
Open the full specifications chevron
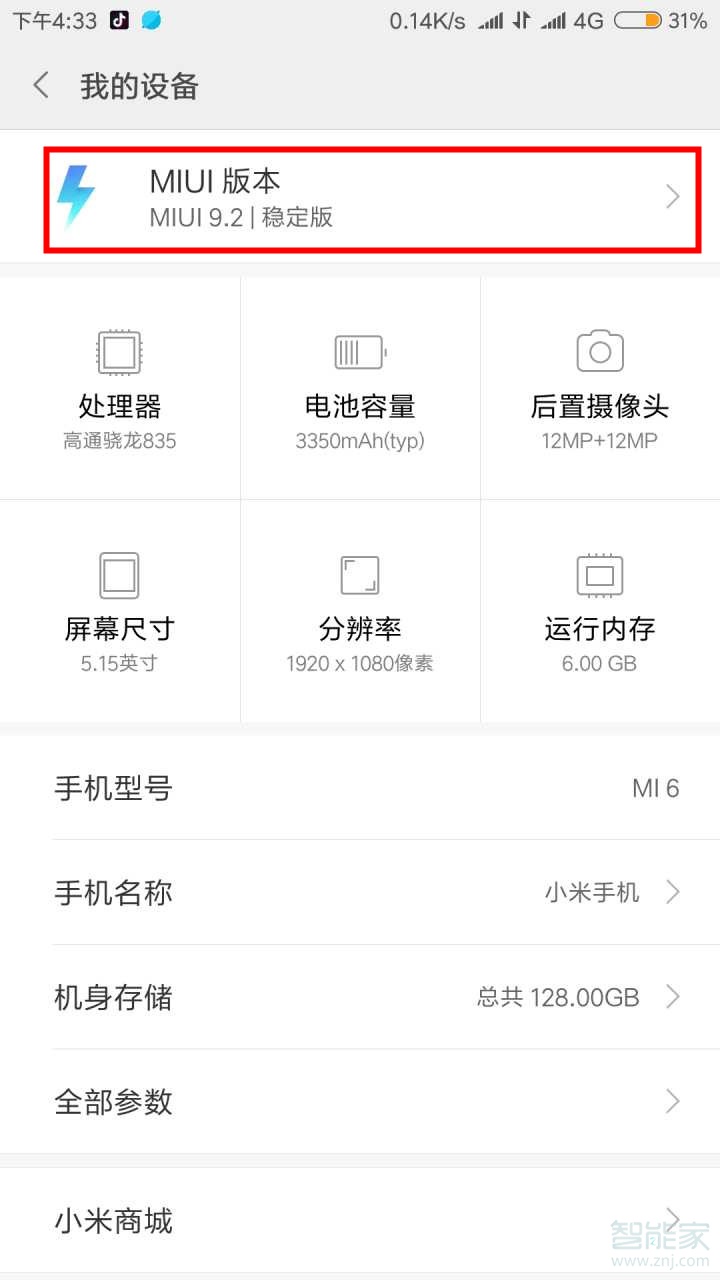tap(671, 1102)
